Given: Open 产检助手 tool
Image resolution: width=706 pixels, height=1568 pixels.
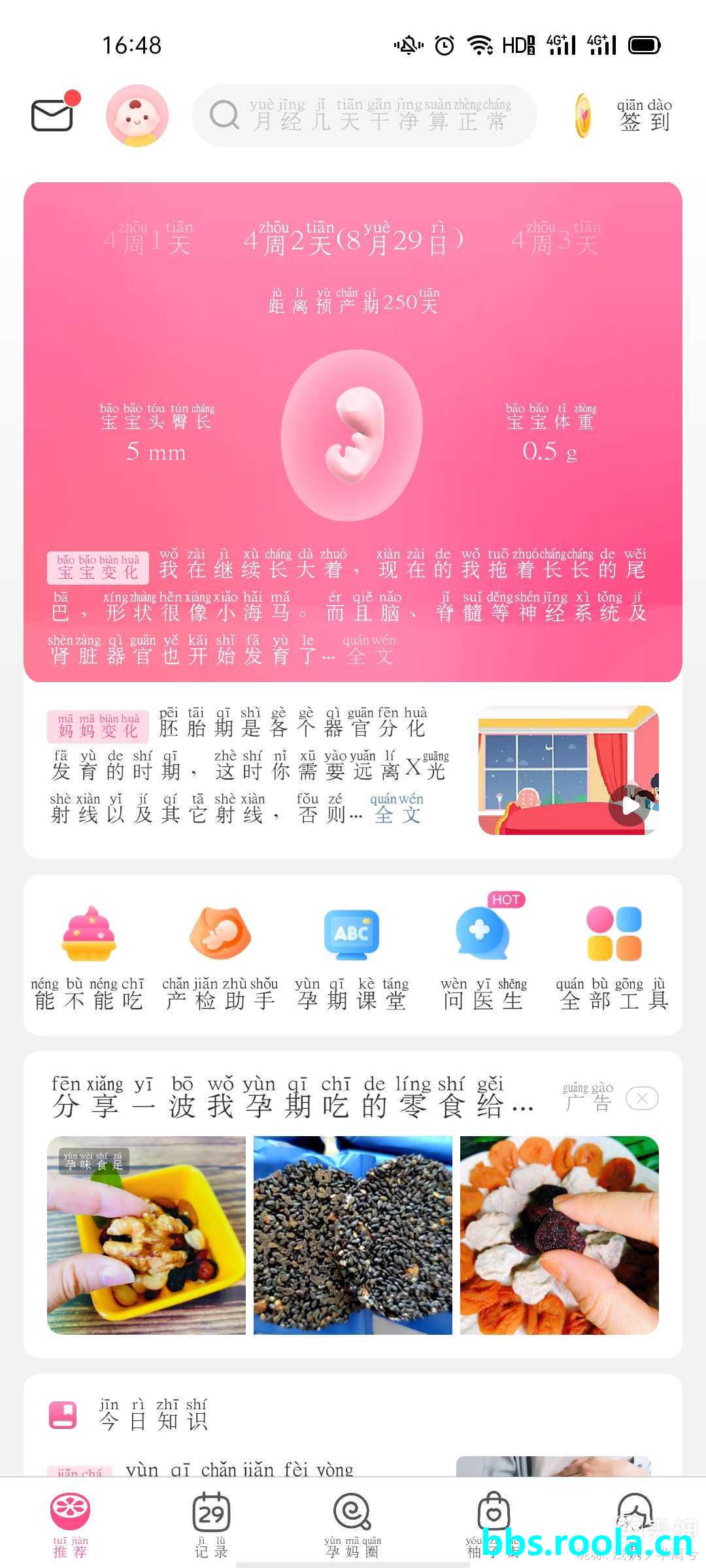Looking at the screenshot, I should 220,956.
